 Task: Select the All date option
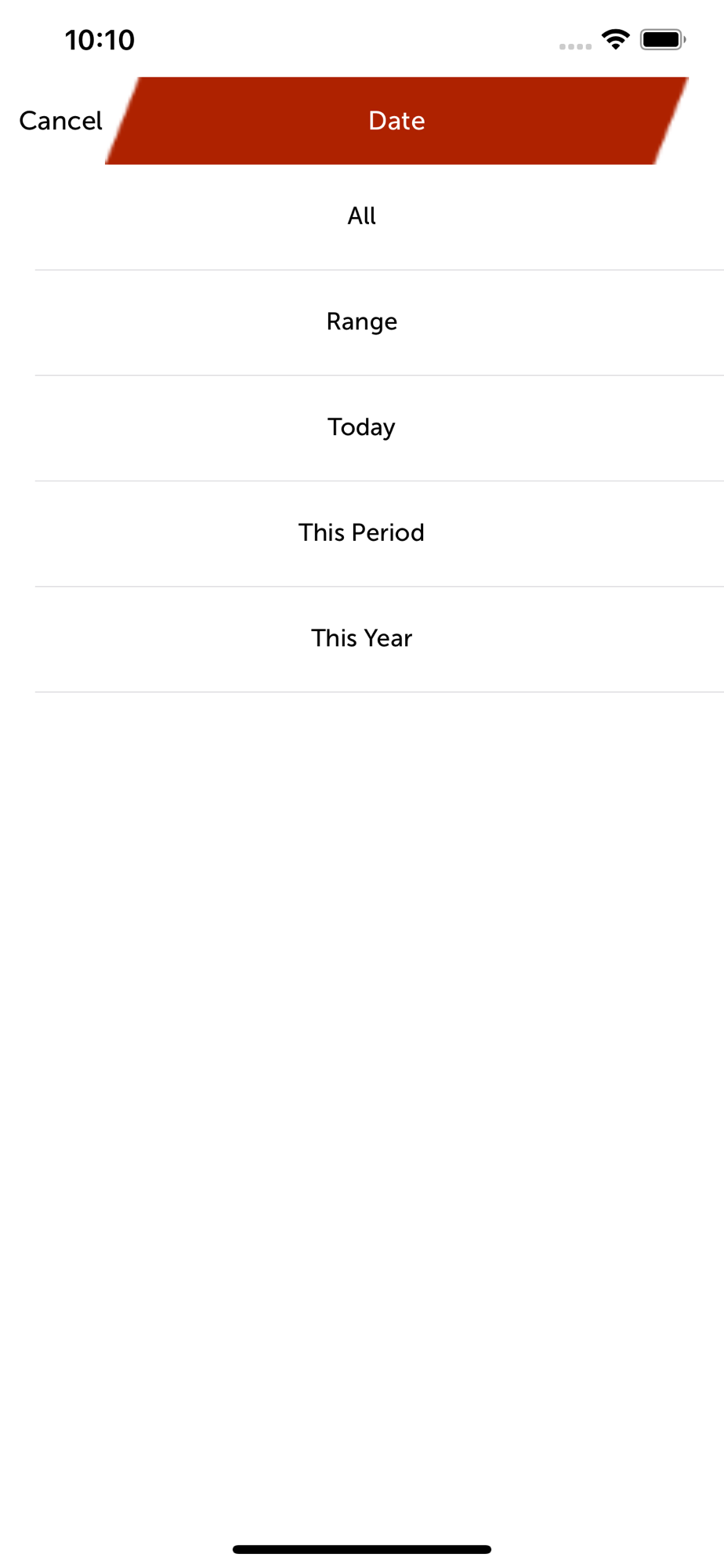tap(362, 216)
